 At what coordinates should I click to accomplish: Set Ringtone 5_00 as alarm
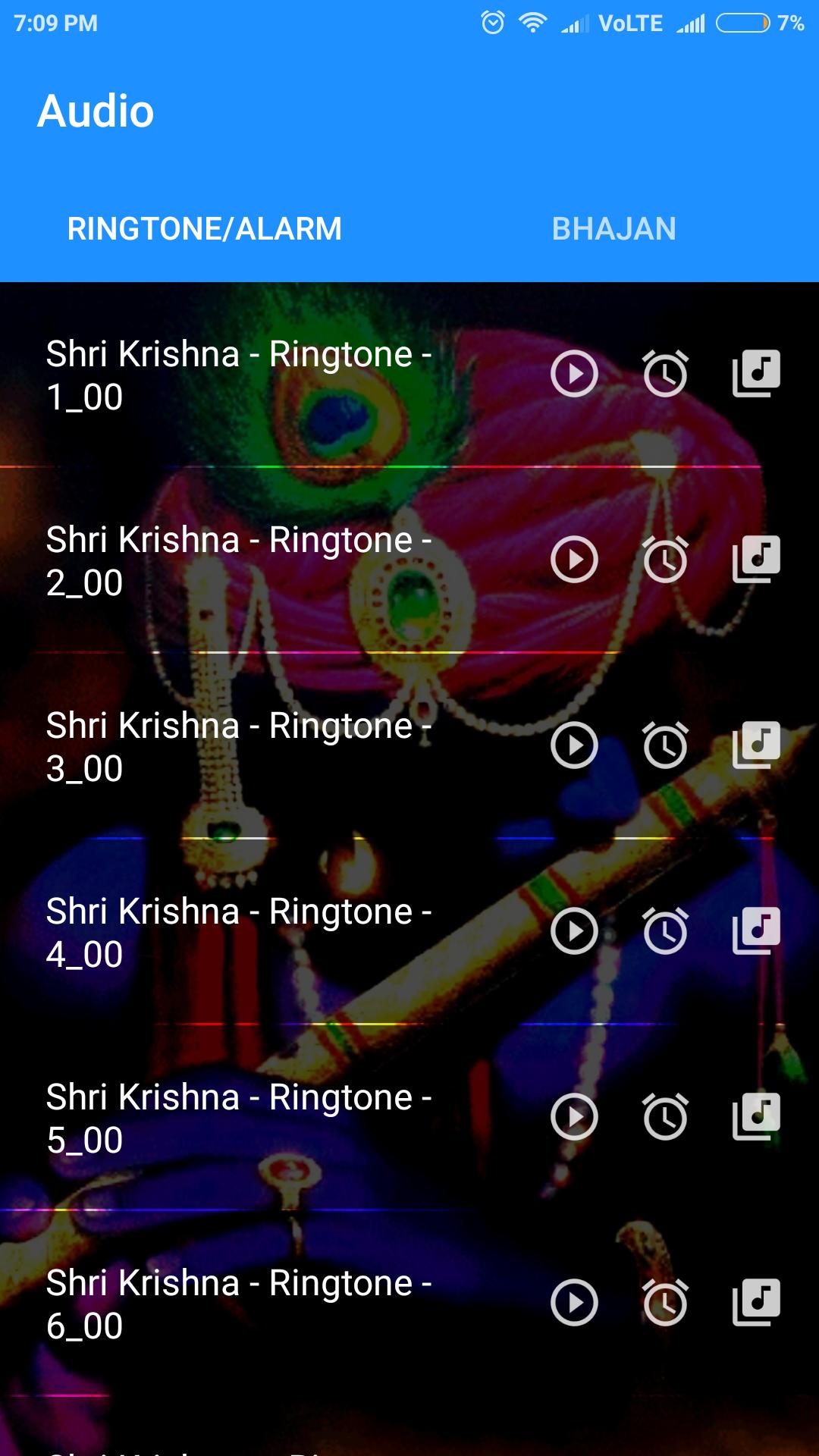point(666,1117)
